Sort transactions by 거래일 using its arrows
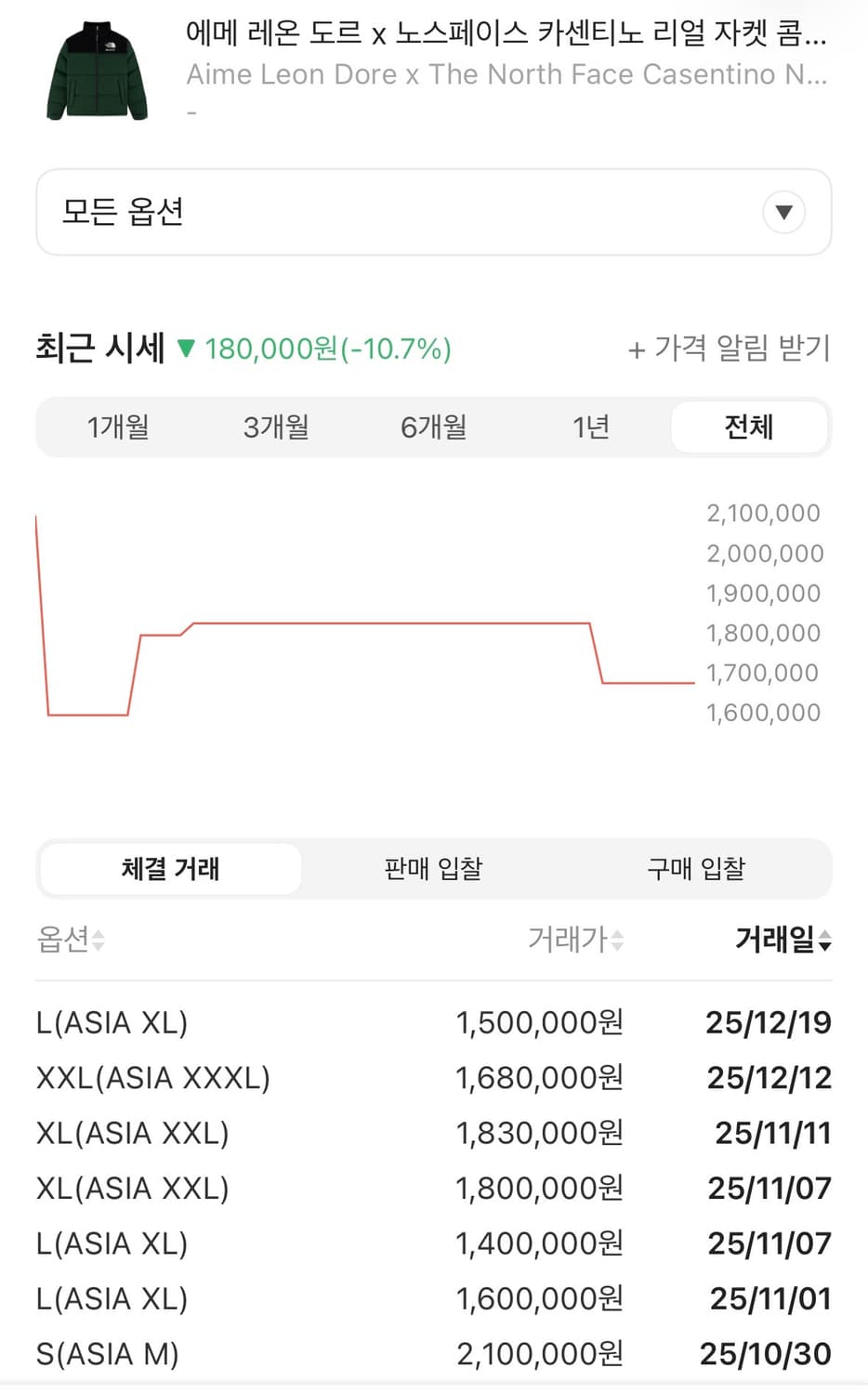The height and width of the screenshot is (1394, 868). 825,941
